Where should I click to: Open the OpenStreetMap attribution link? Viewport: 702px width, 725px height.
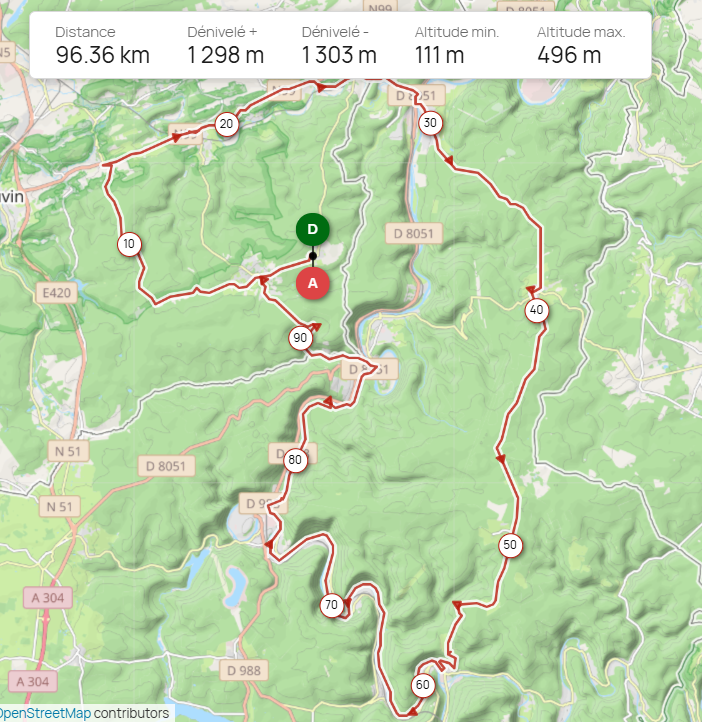pyautogui.click(x=45, y=713)
